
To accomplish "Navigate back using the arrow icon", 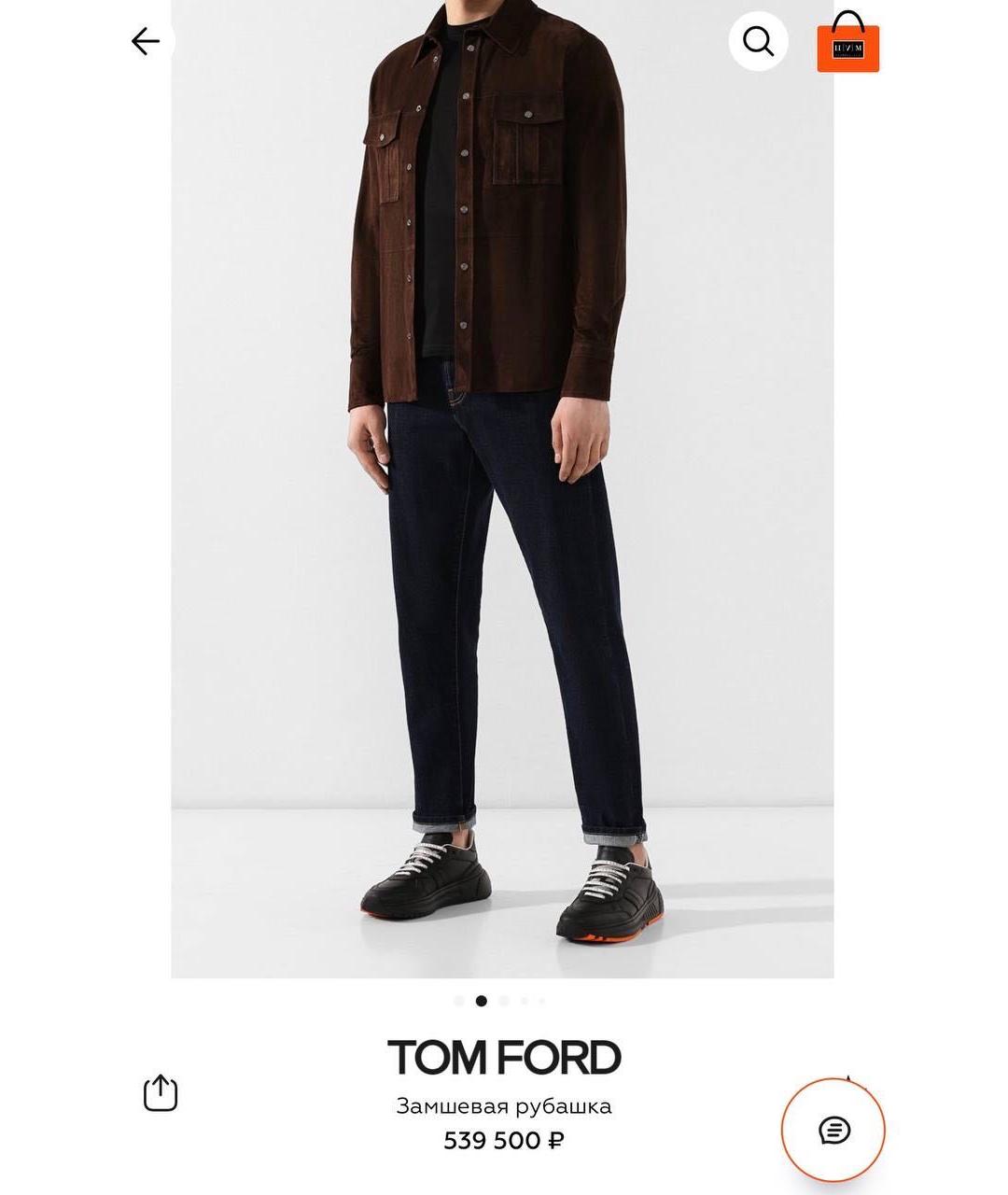I will [145, 41].
